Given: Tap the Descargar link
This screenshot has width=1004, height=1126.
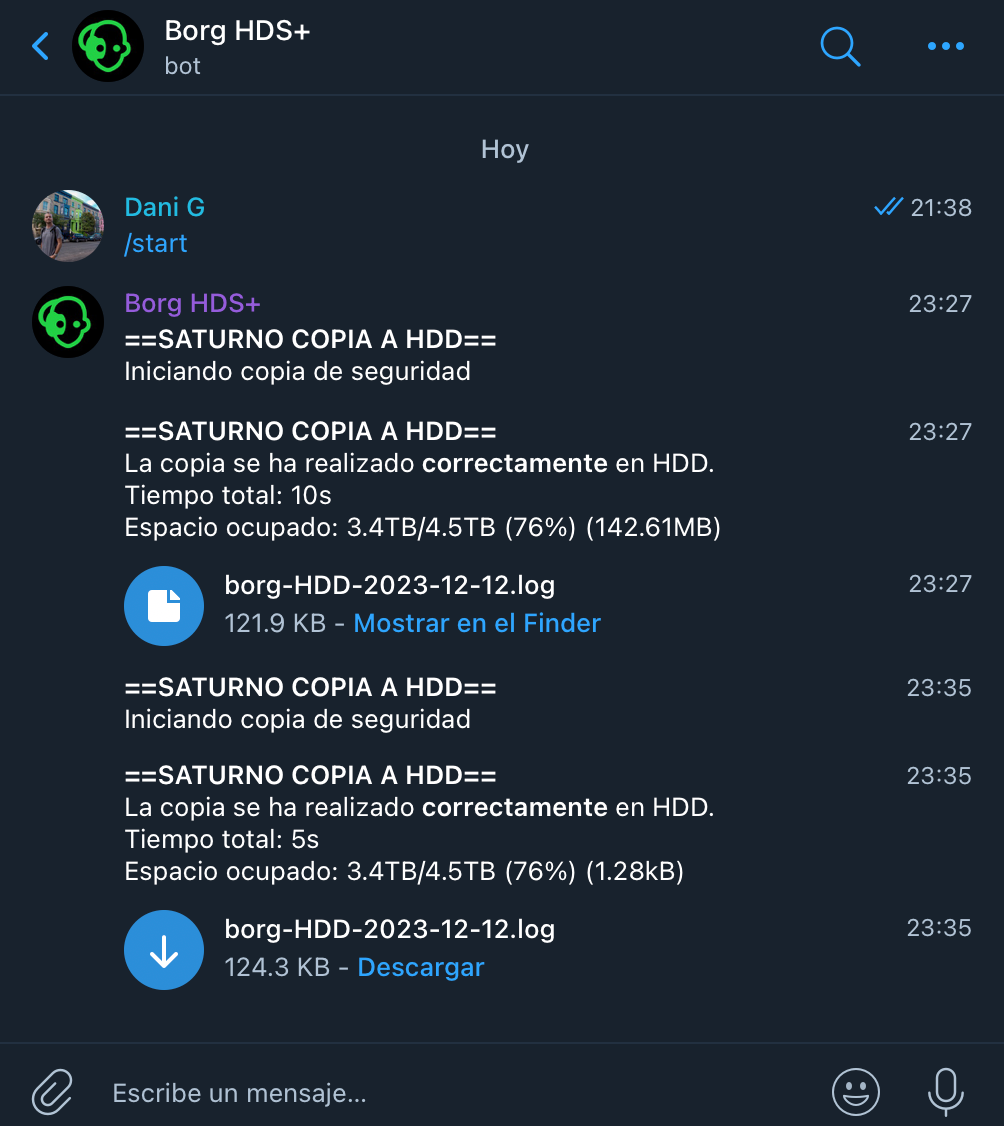Looking at the screenshot, I should tap(421, 967).
